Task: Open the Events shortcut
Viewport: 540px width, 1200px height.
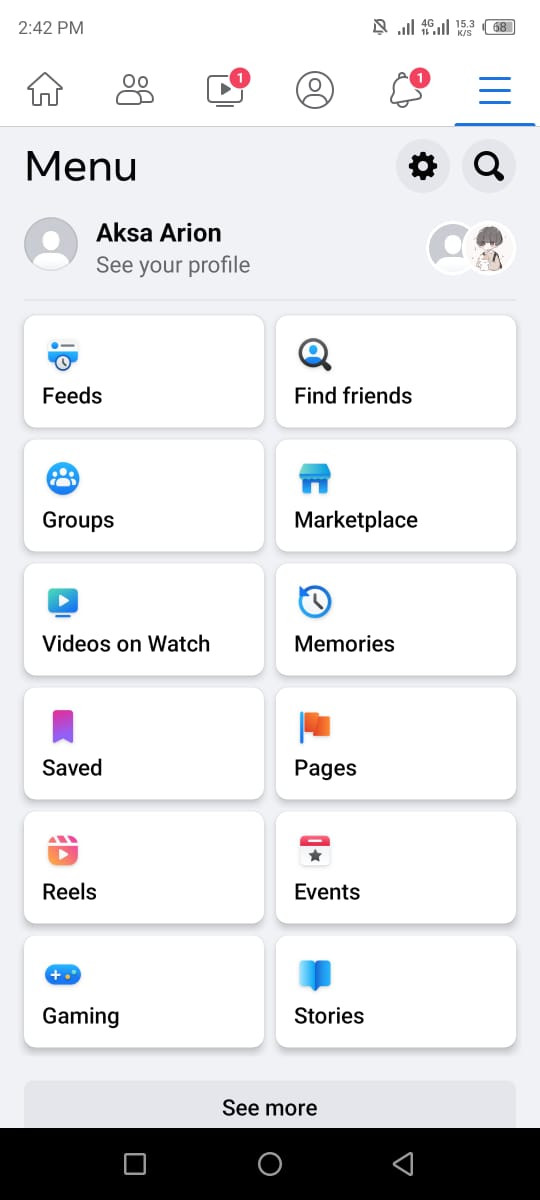Action: [396, 868]
